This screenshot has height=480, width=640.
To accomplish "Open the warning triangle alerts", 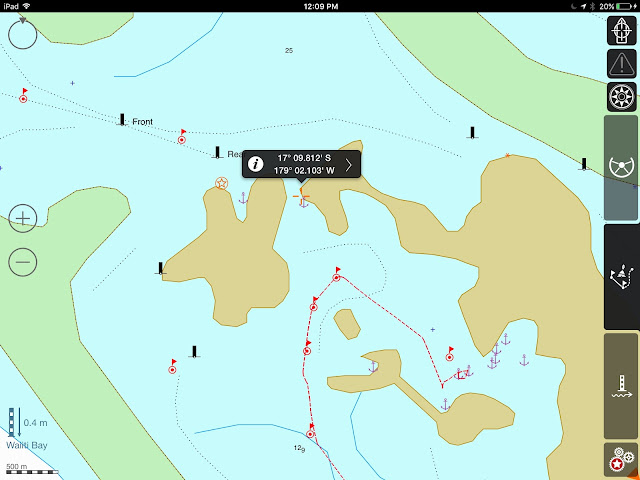I will point(621,64).
